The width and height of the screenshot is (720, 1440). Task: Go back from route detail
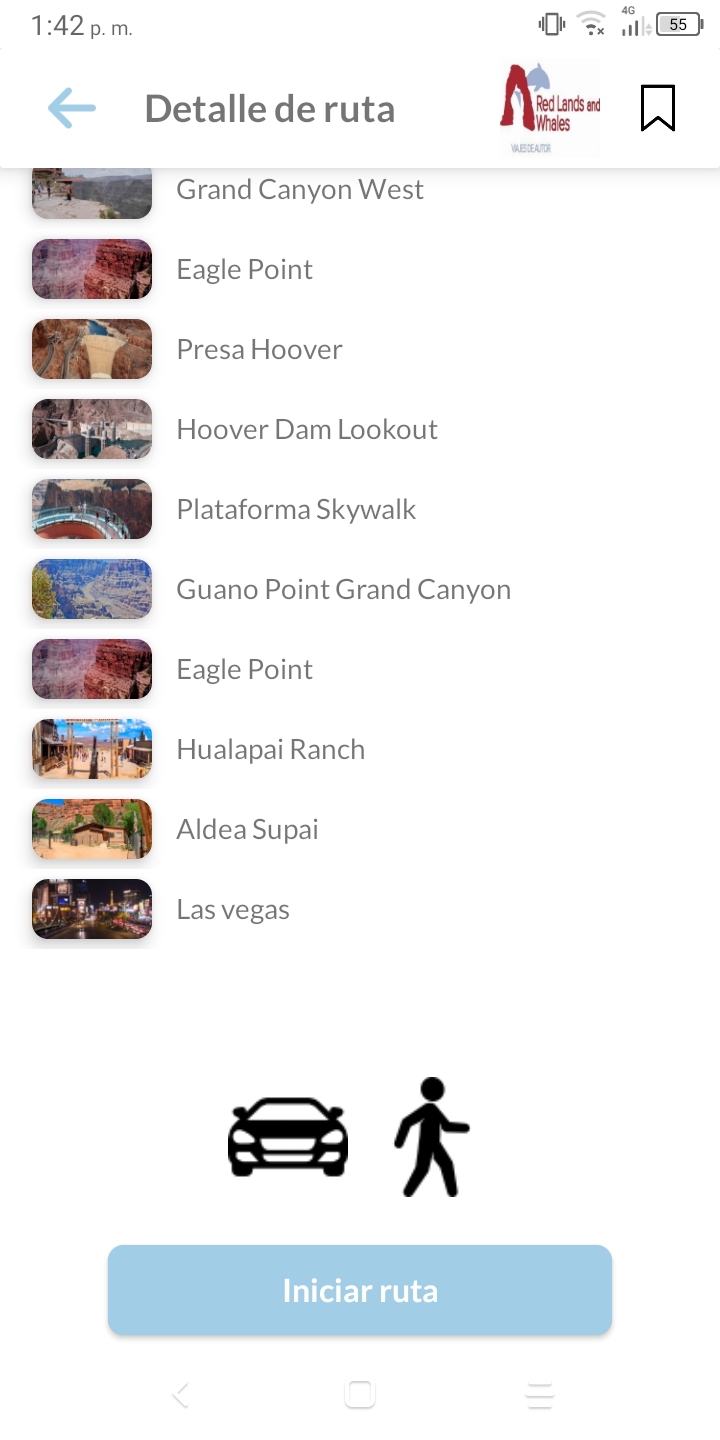[72, 108]
